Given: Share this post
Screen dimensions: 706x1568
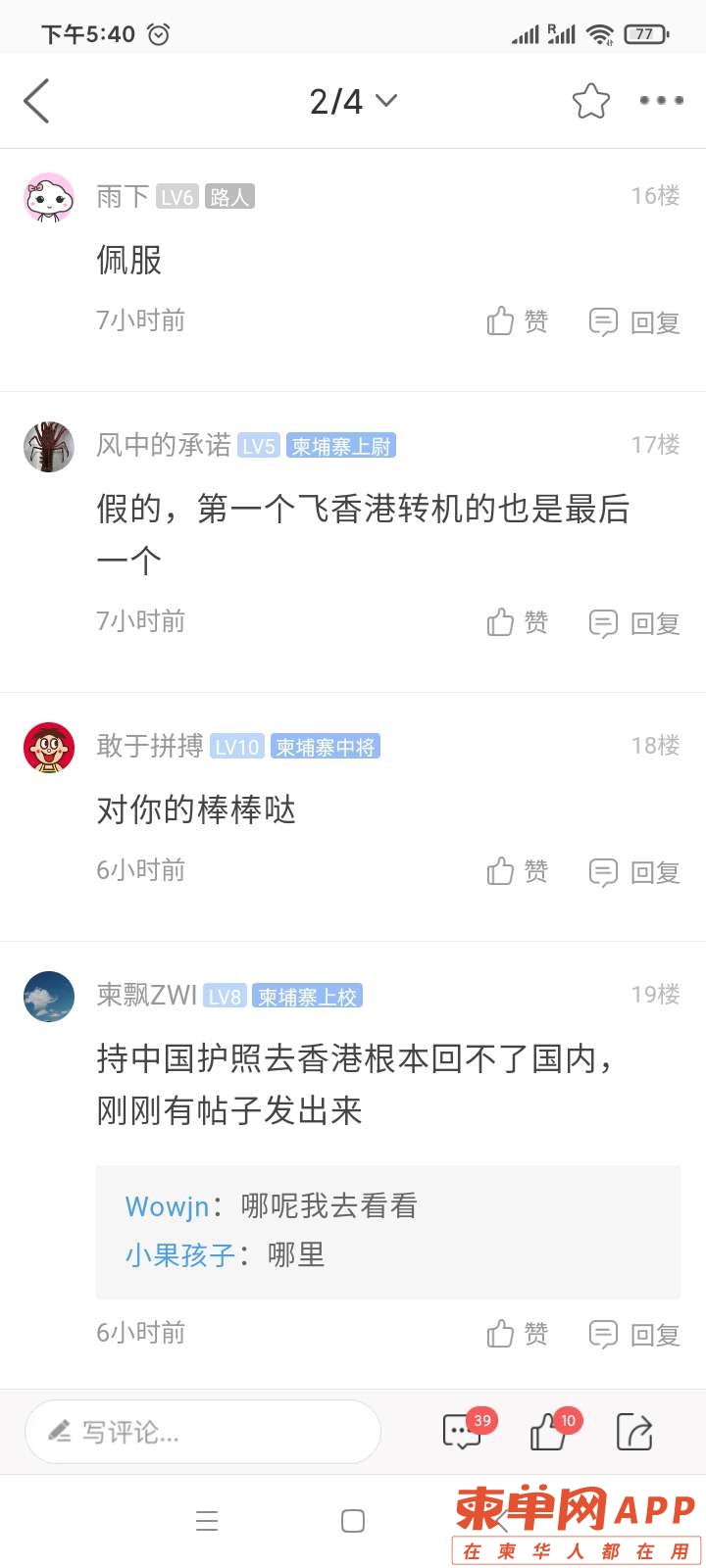Looking at the screenshot, I should pyautogui.click(x=634, y=1432).
